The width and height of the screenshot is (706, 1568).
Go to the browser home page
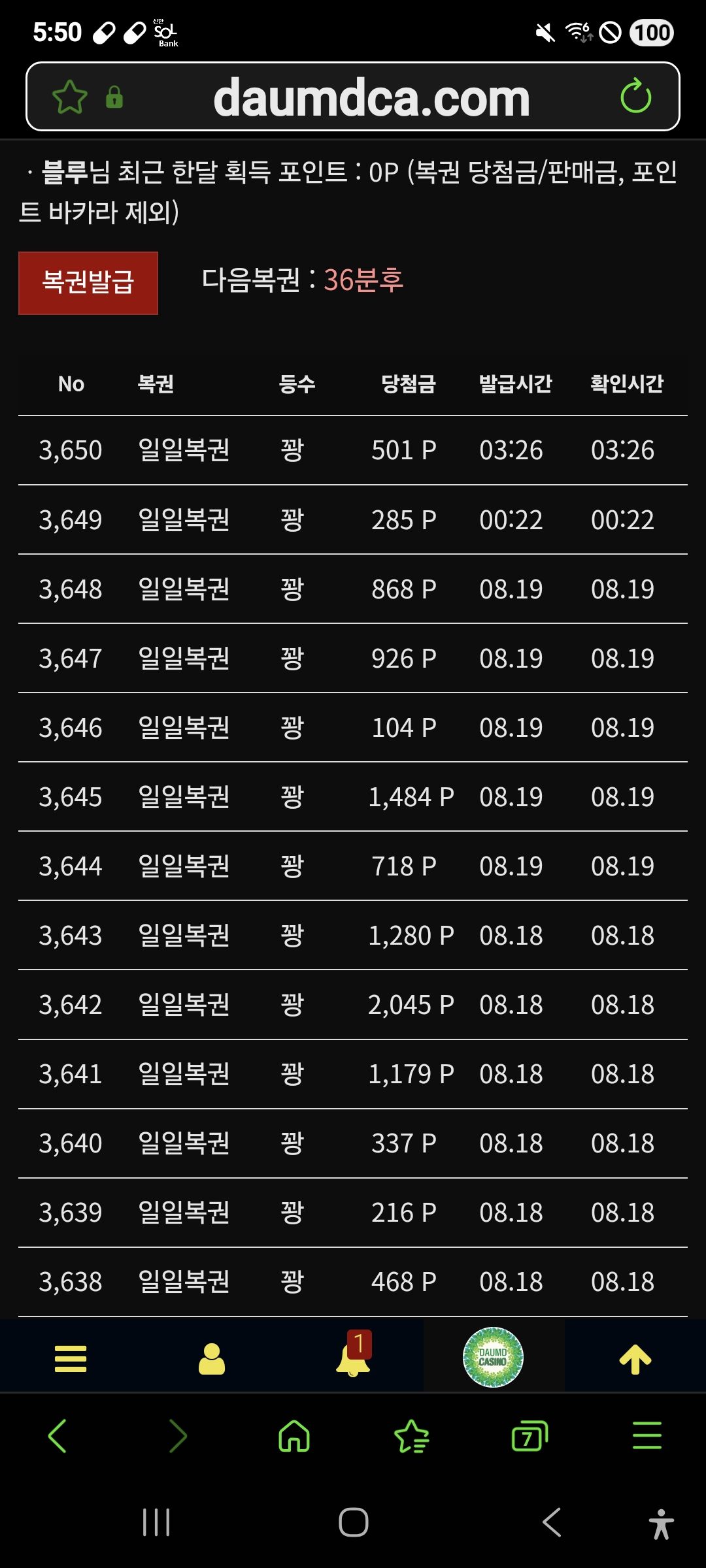pos(294,1435)
